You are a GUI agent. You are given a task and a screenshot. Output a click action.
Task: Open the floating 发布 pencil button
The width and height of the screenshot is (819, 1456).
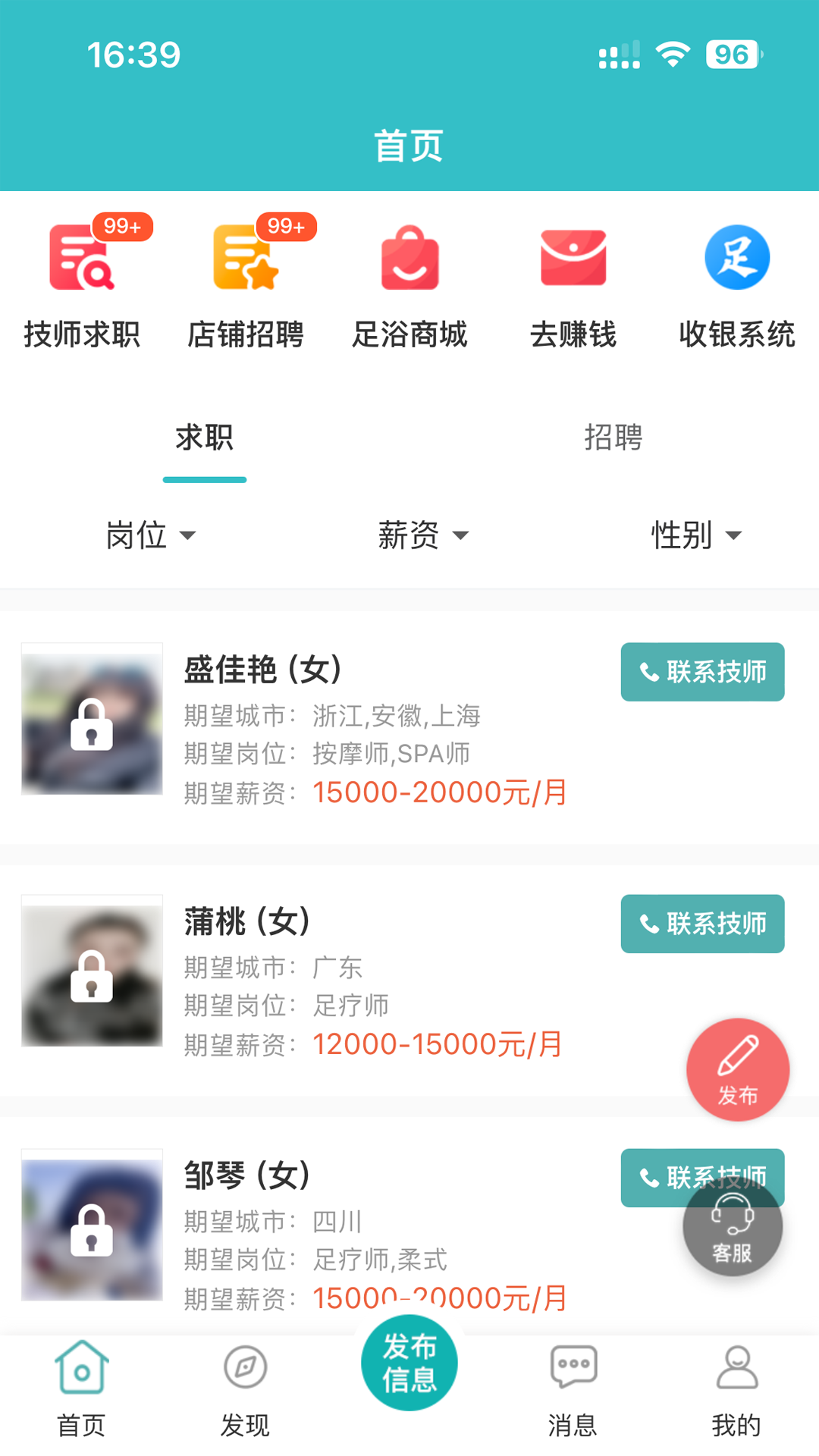click(736, 1069)
